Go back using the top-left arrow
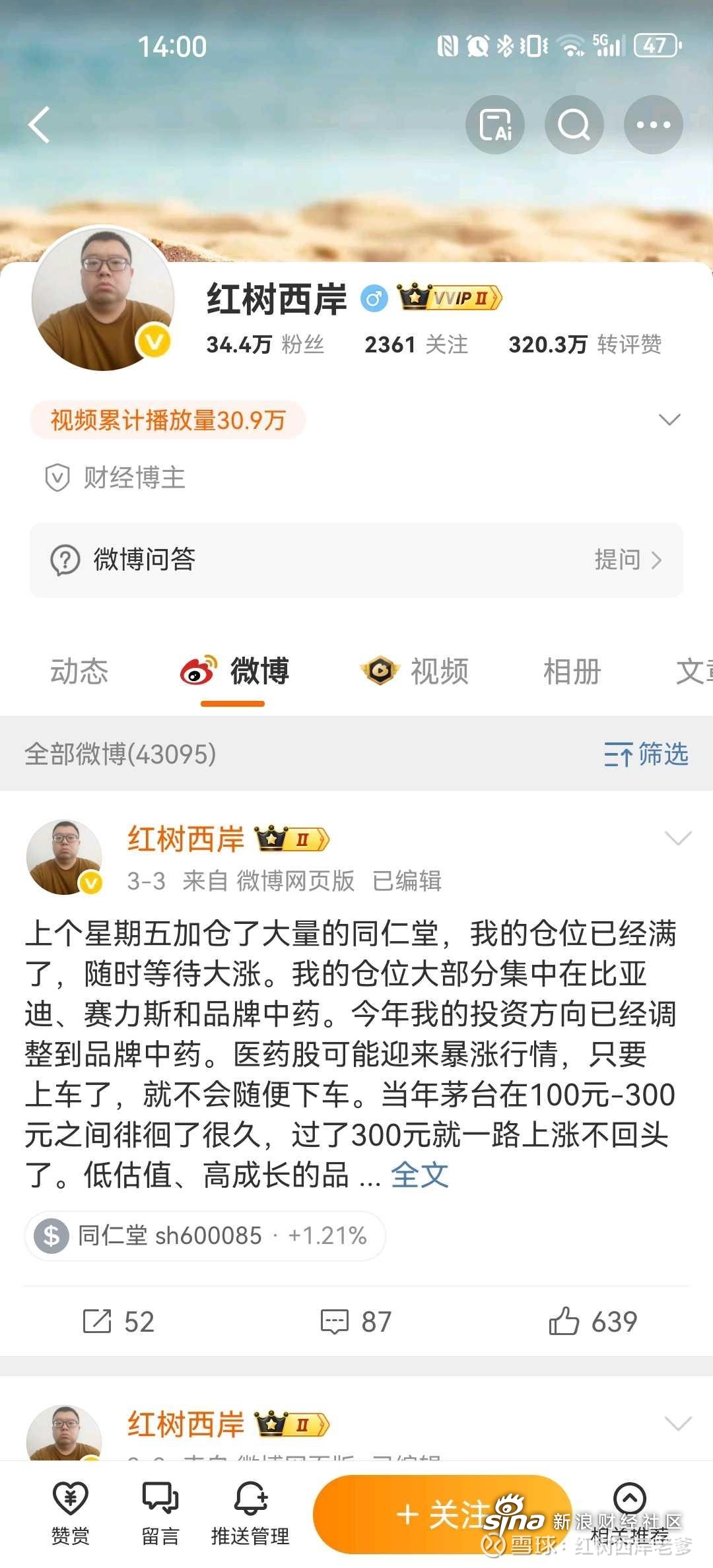The image size is (713, 1568). coord(40,125)
